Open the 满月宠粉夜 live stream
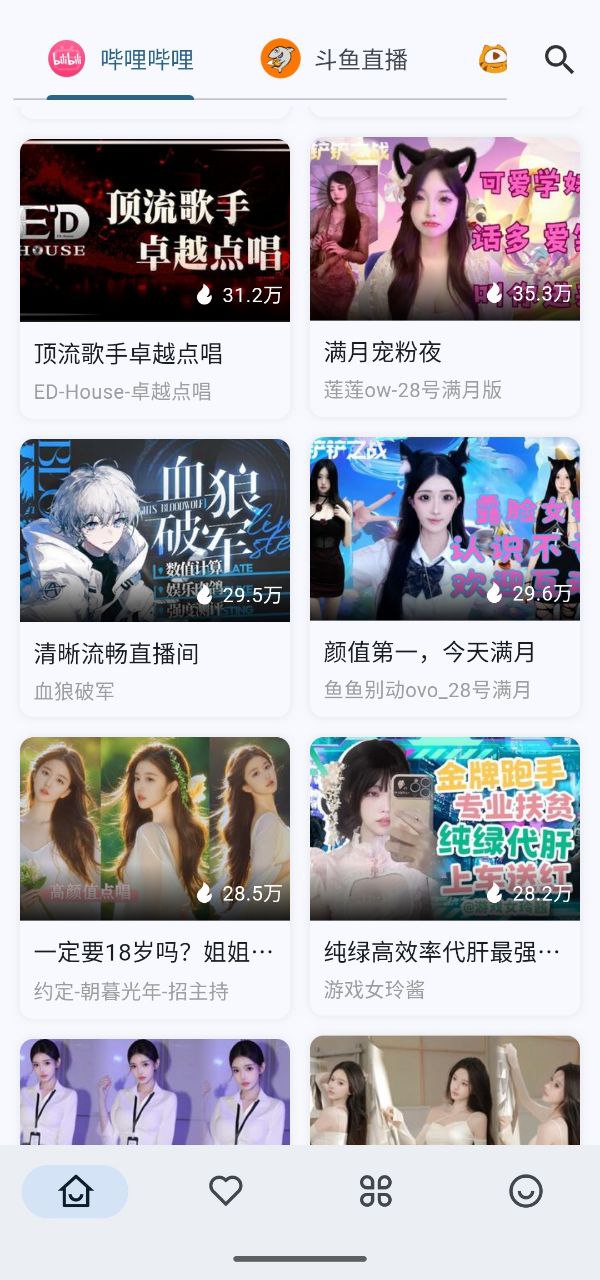 tap(445, 278)
